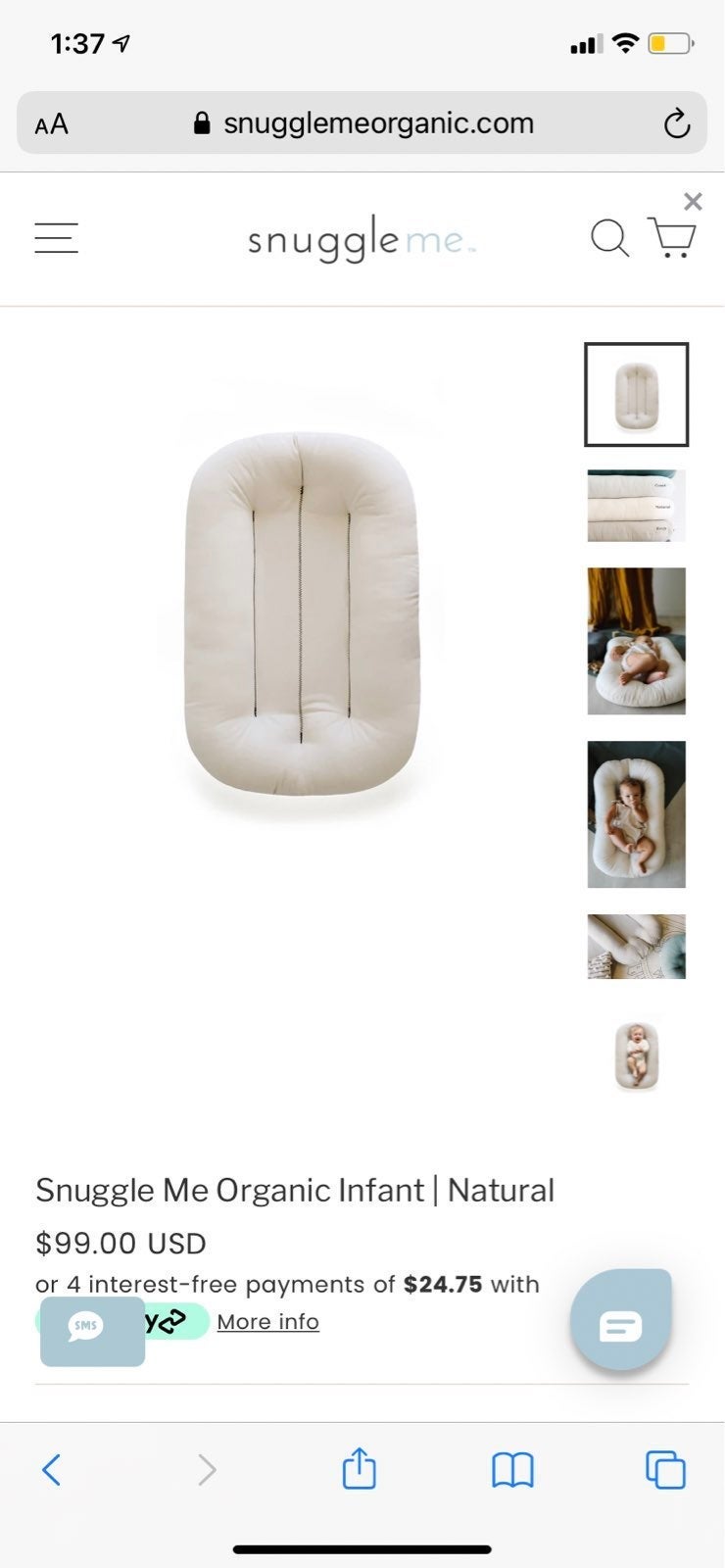Show all open tabs
Screen dimensions: 725x1568
coord(665,1470)
